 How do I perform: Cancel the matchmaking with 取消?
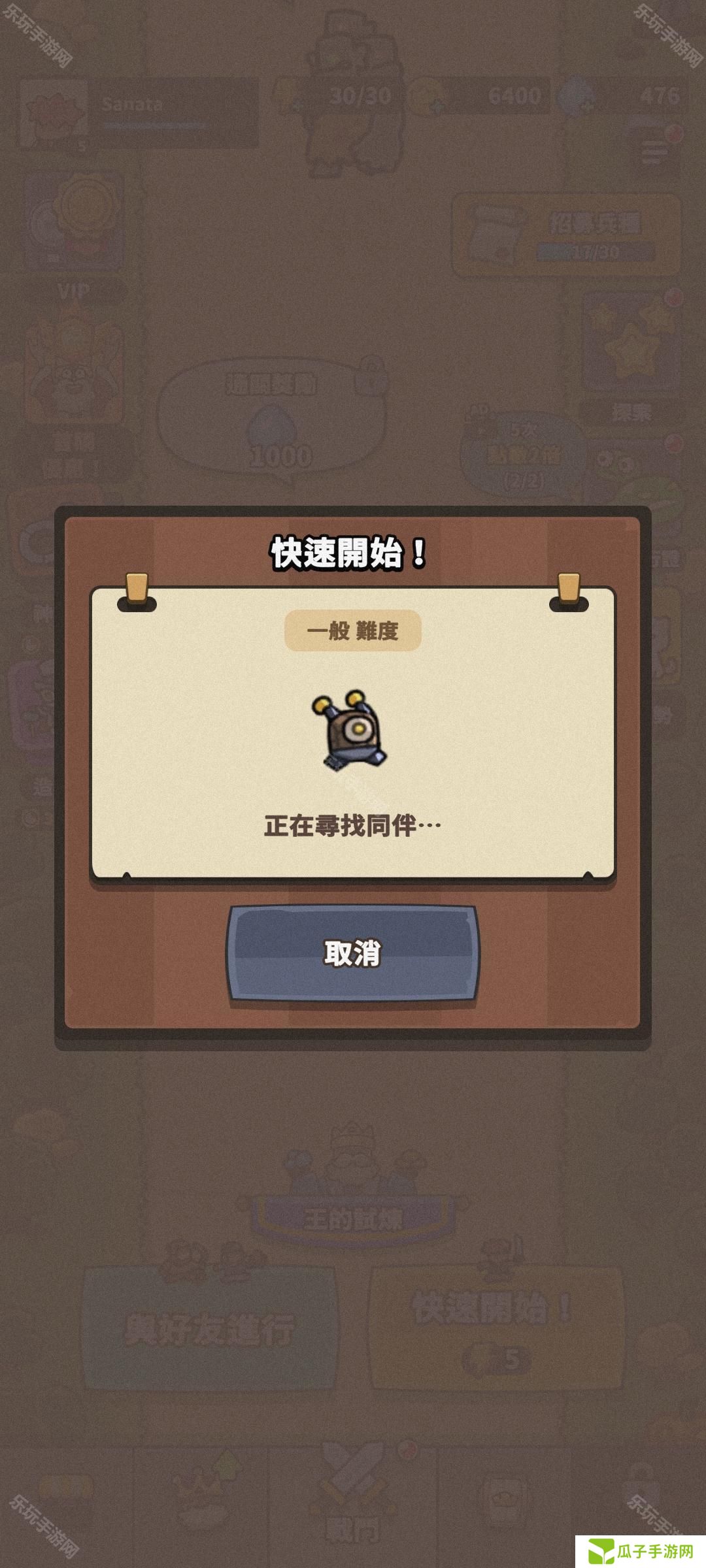(352, 953)
